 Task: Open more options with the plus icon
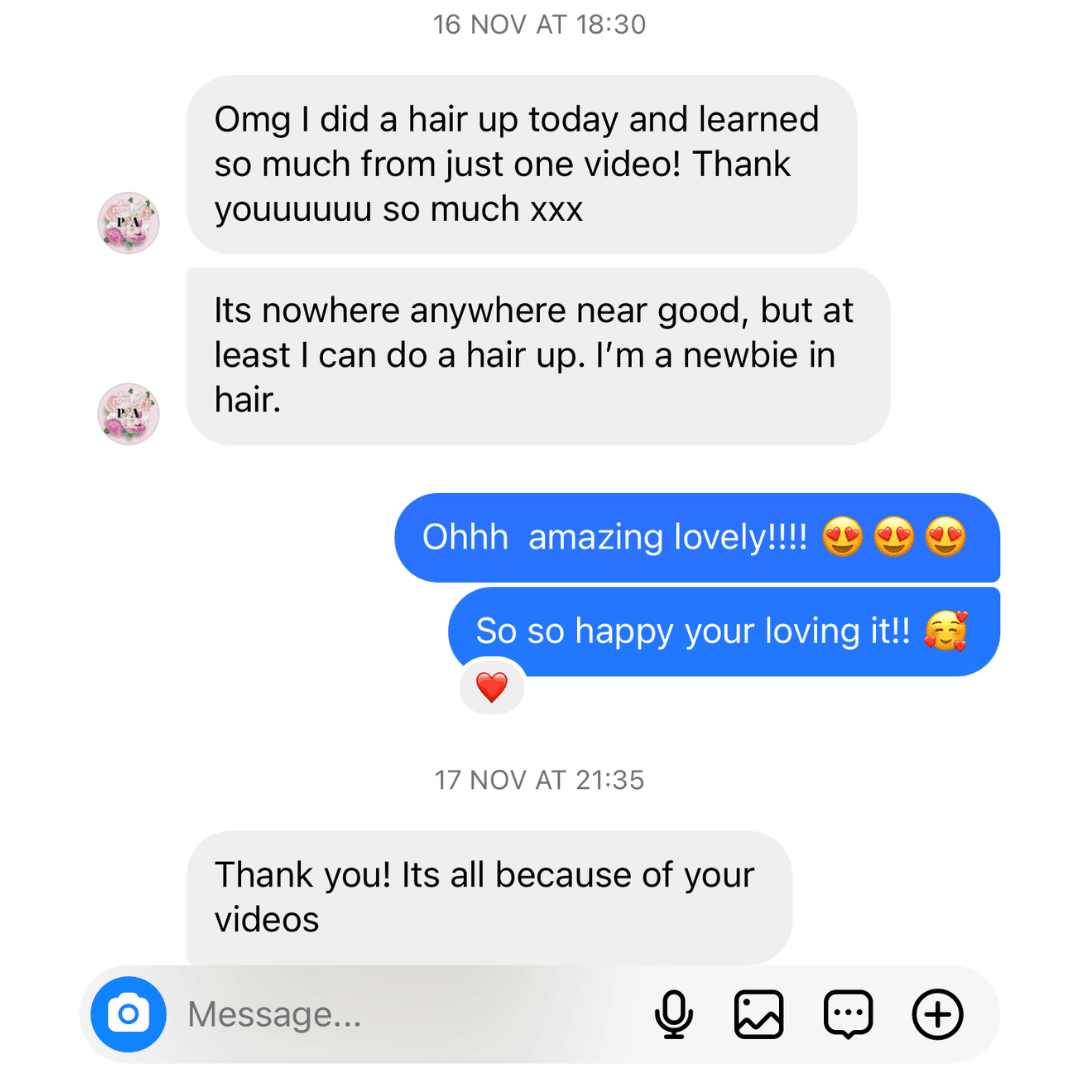point(937,1015)
